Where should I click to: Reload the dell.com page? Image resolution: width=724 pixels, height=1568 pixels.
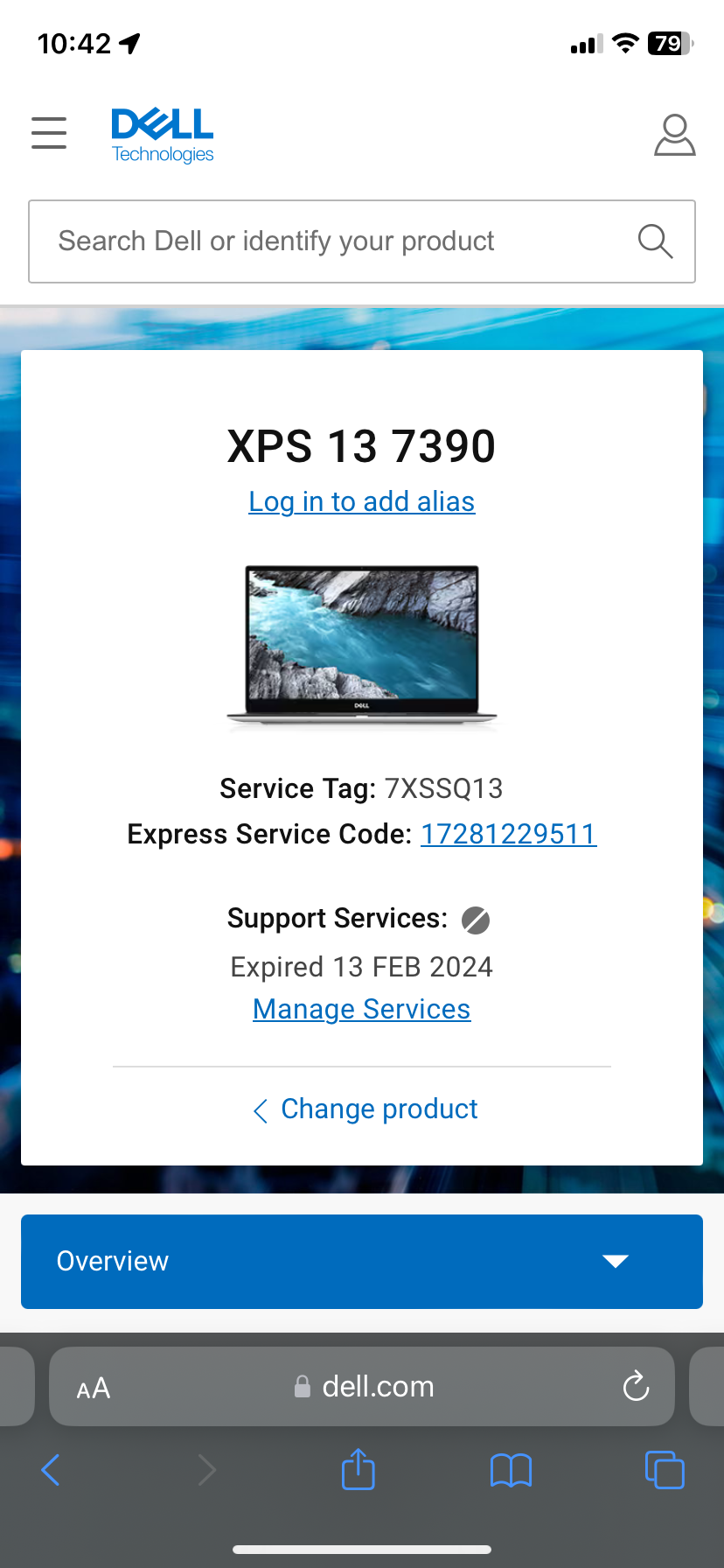tap(636, 1387)
